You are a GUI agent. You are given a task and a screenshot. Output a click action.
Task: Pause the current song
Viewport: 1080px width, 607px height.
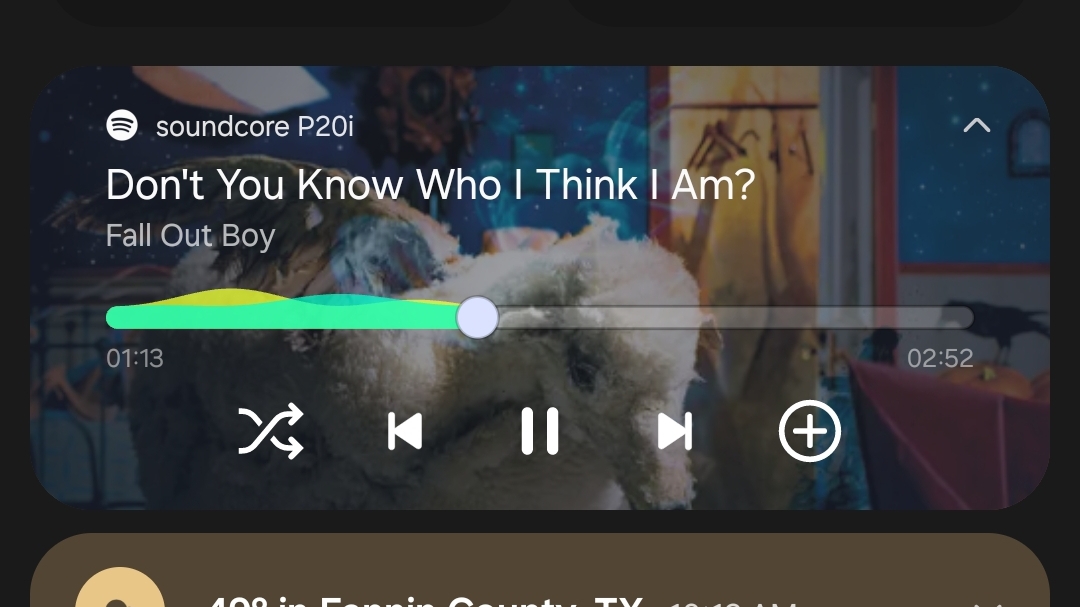pyautogui.click(x=540, y=432)
